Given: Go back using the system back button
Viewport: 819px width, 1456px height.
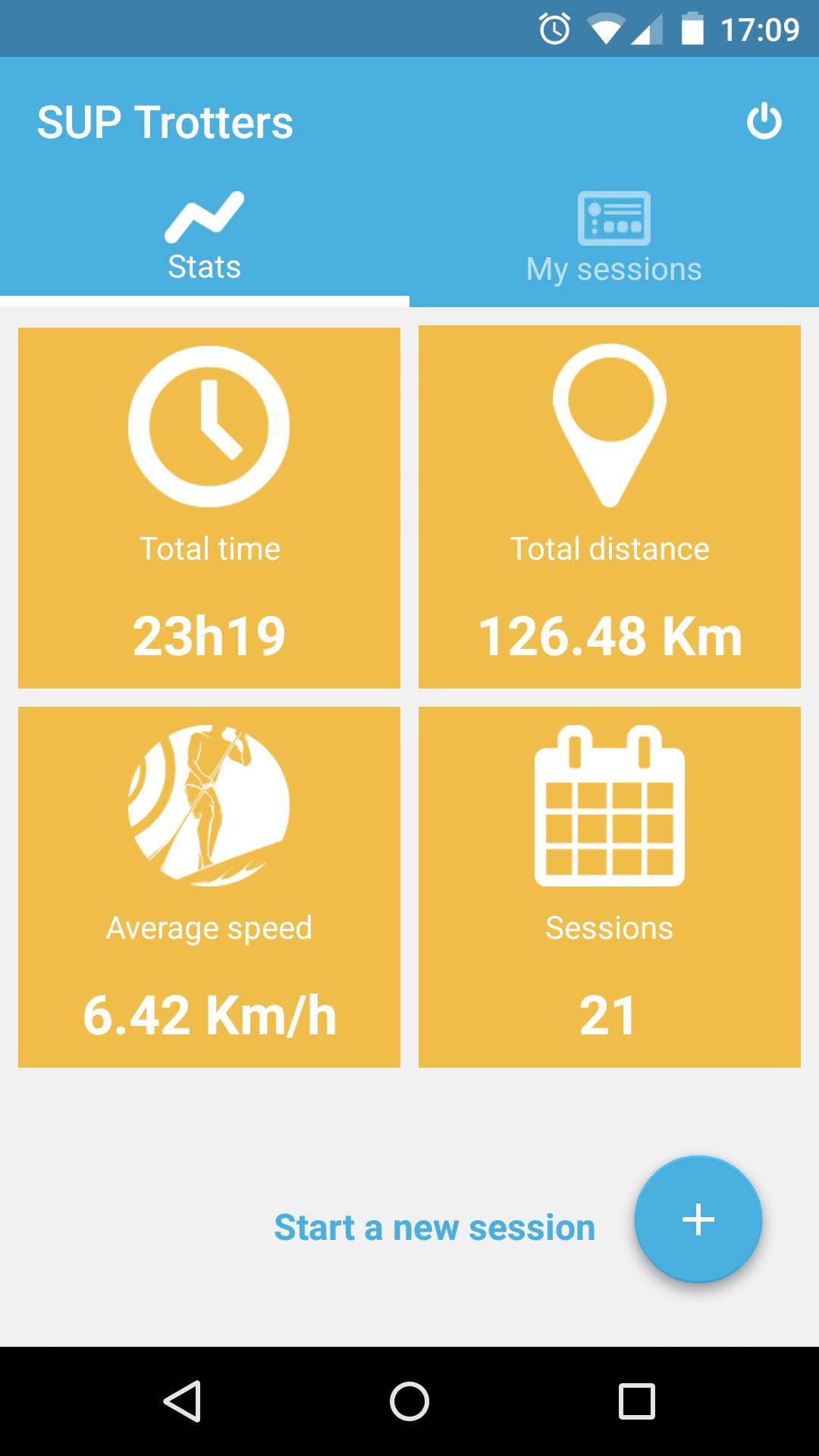Looking at the screenshot, I should (x=182, y=1401).
